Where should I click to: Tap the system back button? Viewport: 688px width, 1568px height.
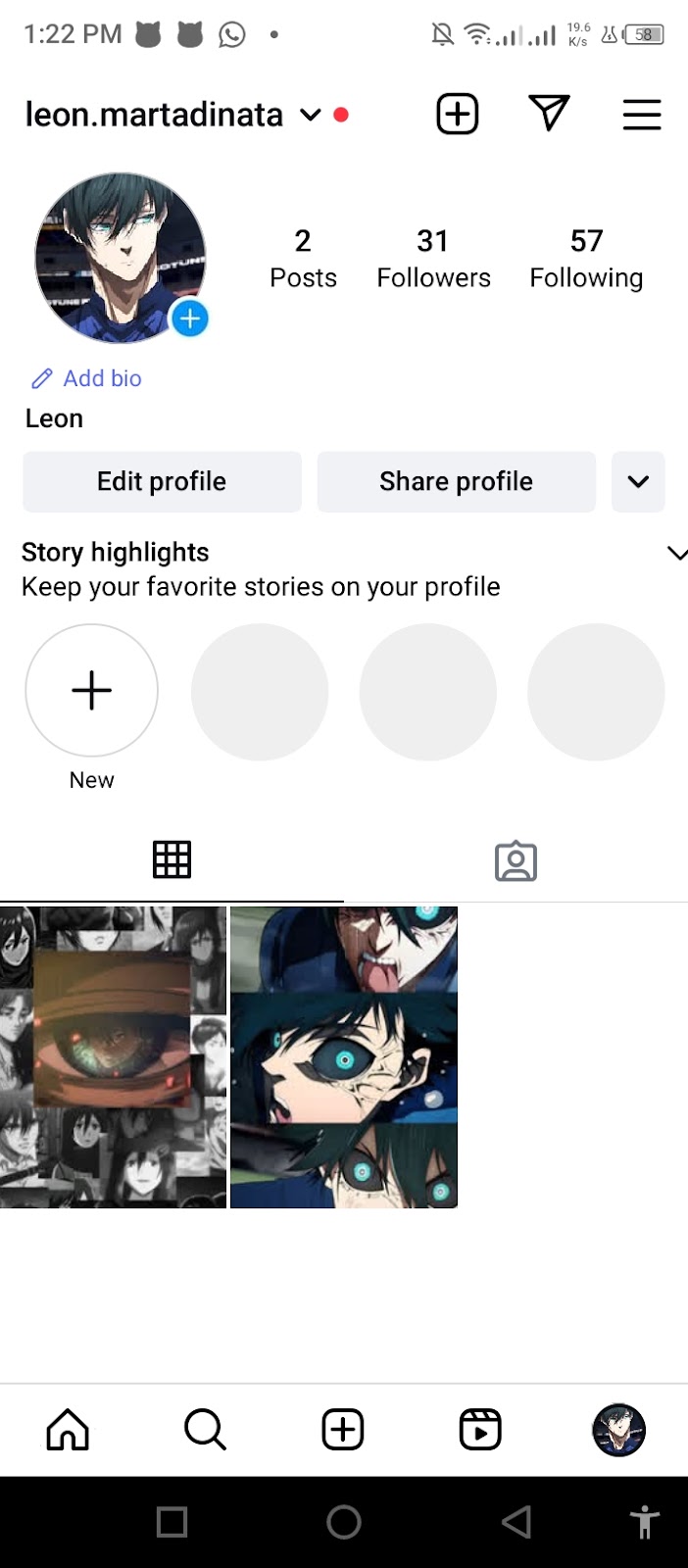516,1522
